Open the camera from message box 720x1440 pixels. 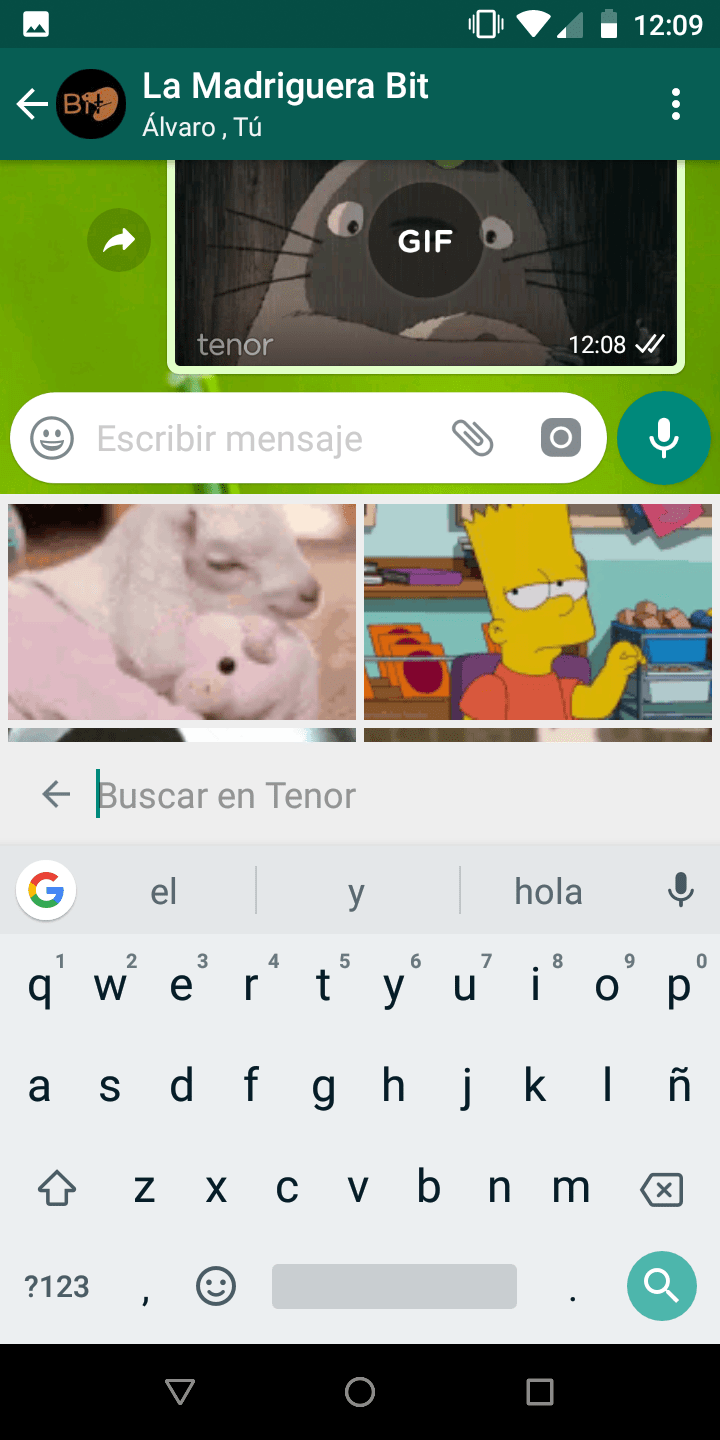click(561, 438)
